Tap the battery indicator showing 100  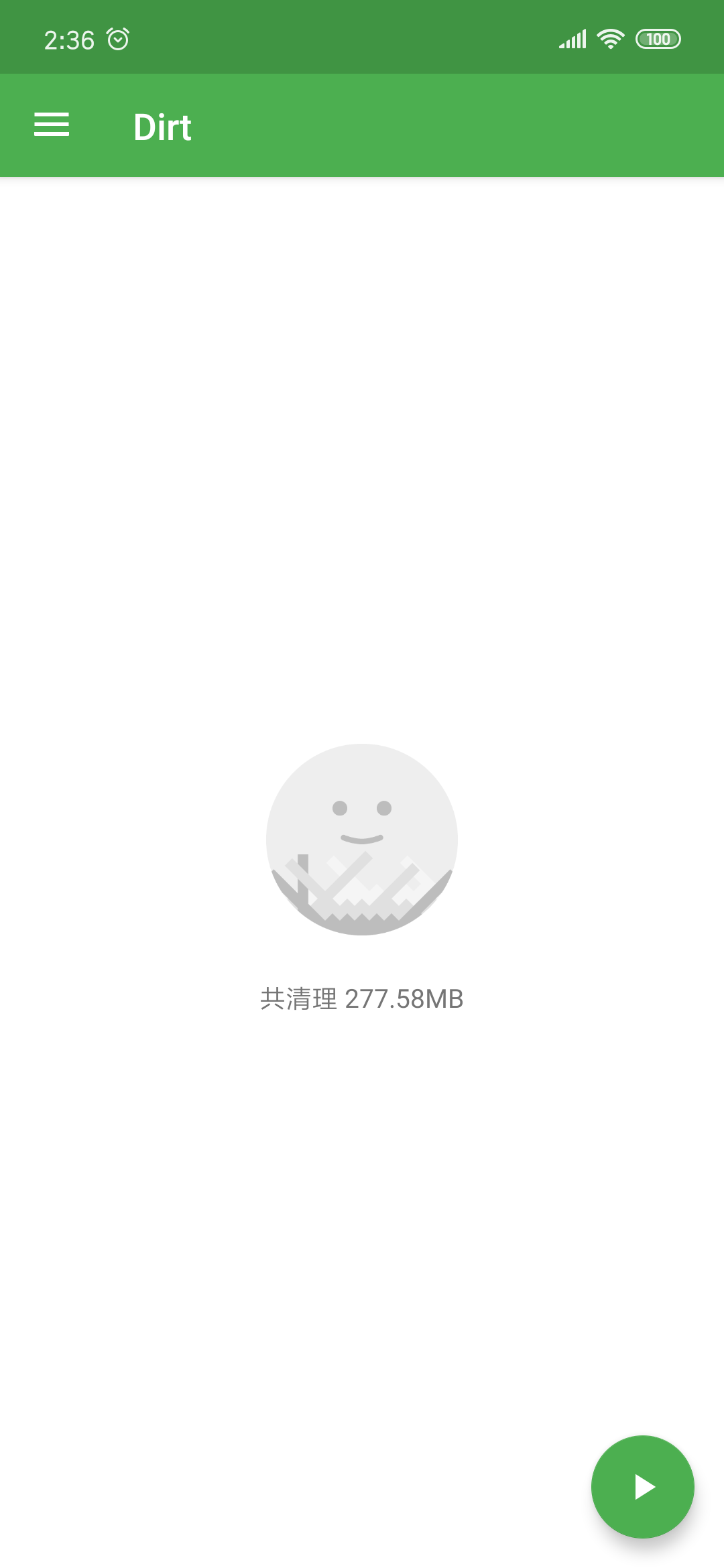click(658, 39)
